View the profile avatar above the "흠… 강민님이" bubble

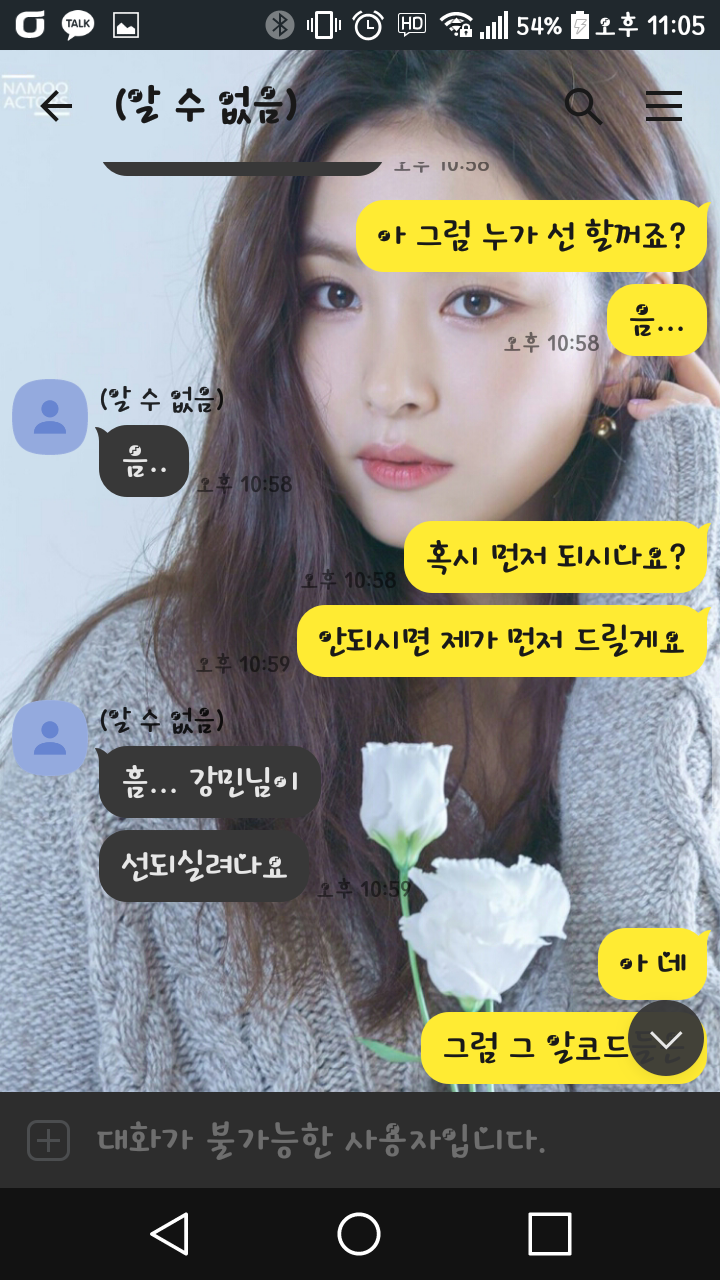[49, 737]
